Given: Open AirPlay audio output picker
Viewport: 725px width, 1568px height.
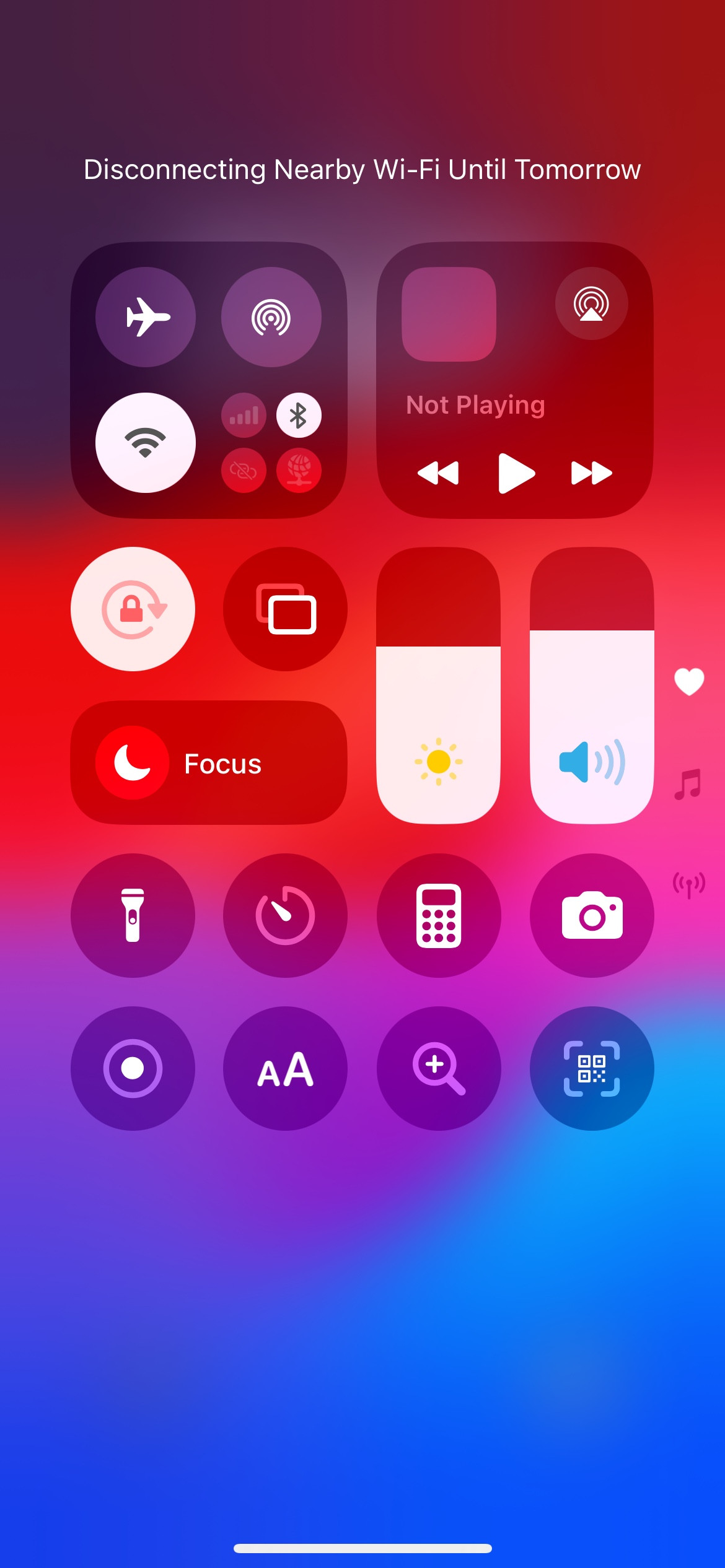Looking at the screenshot, I should tap(591, 303).
